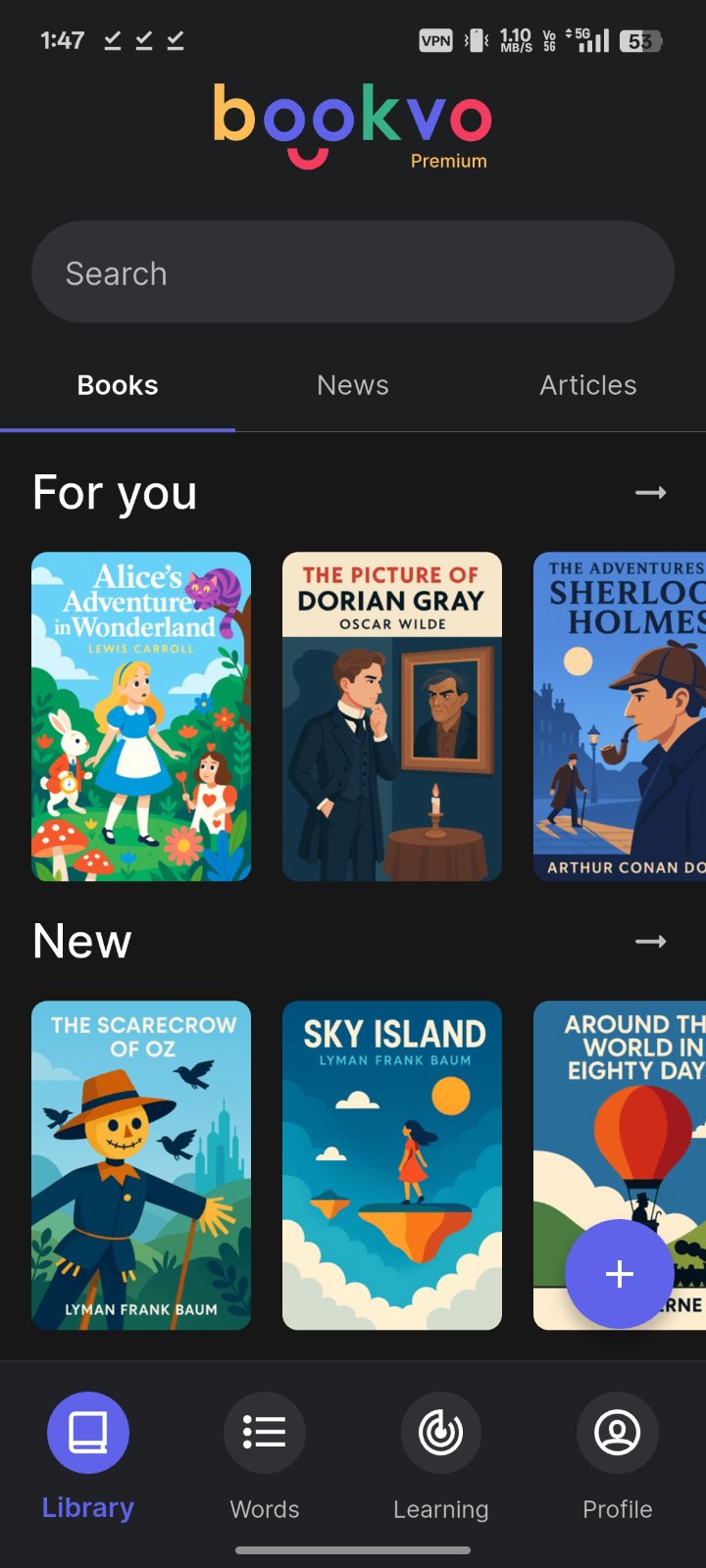Switch to the Articles tab
The width and height of the screenshot is (706, 1568).
click(588, 385)
